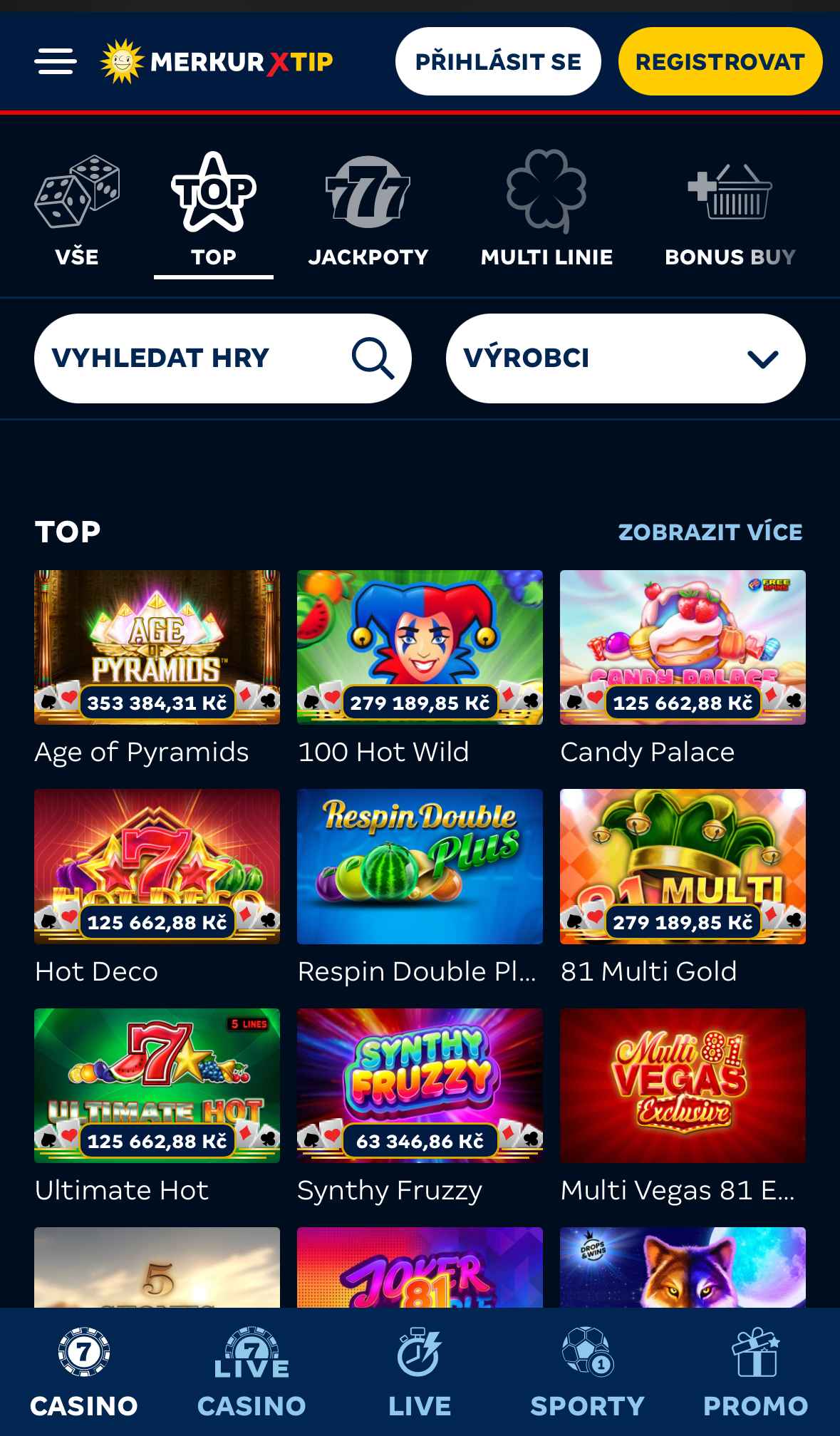This screenshot has height=1436, width=840.
Task: Tap the Vyhledat hry search field
Action: (x=223, y=358)
